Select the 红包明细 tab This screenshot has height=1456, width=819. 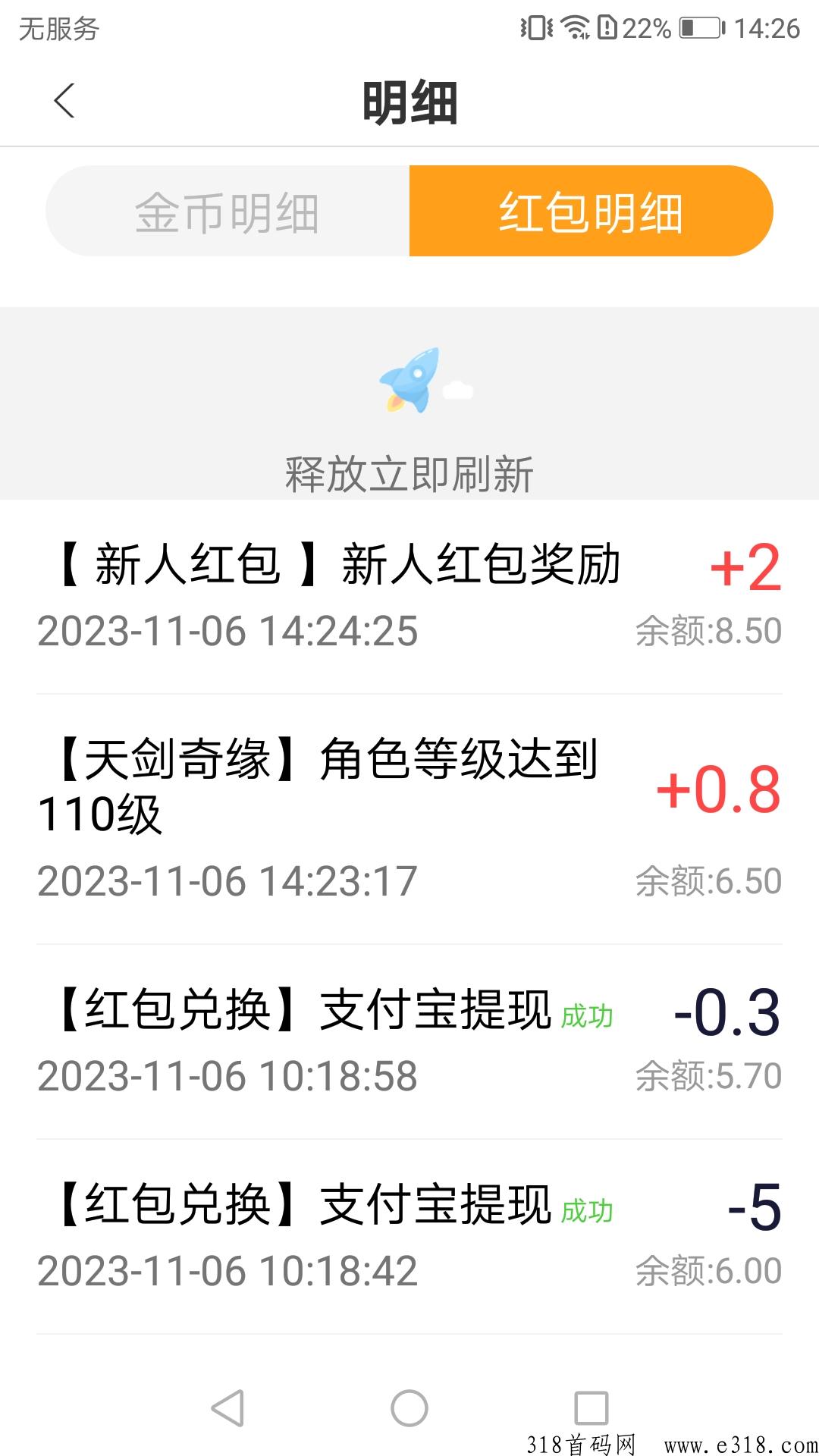(x=591, y=211)
